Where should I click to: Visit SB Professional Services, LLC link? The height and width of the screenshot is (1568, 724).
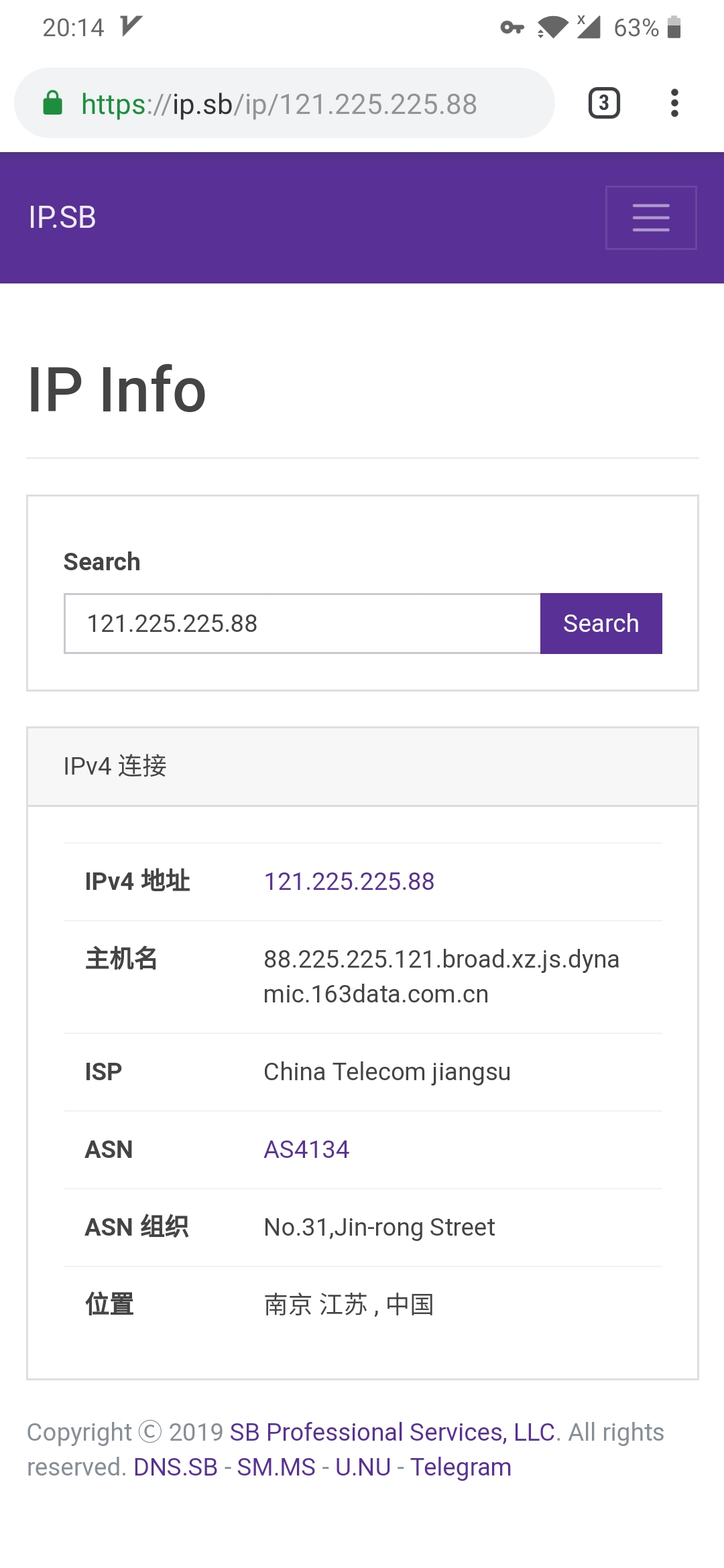[x=392, y=1432]
